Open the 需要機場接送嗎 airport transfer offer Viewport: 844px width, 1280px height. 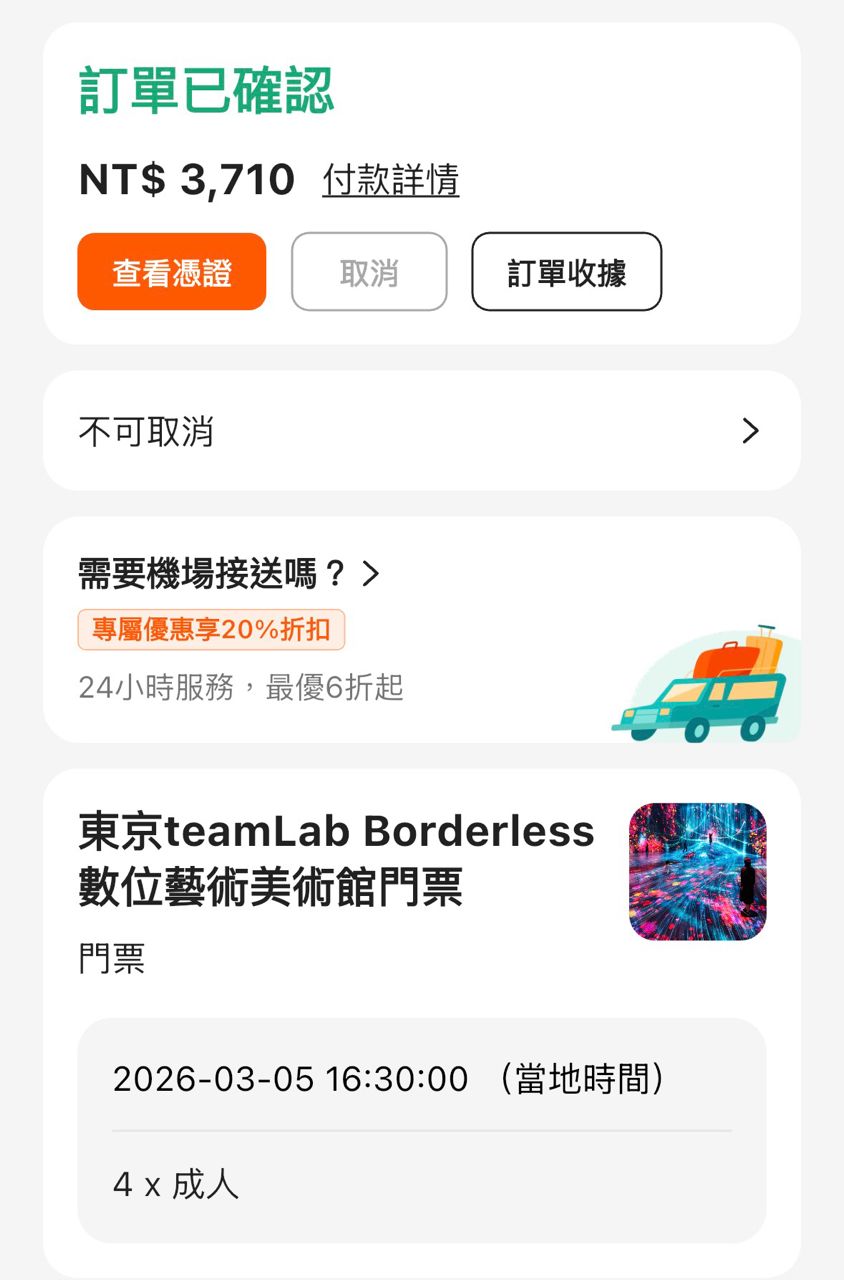tap(230, 574)
